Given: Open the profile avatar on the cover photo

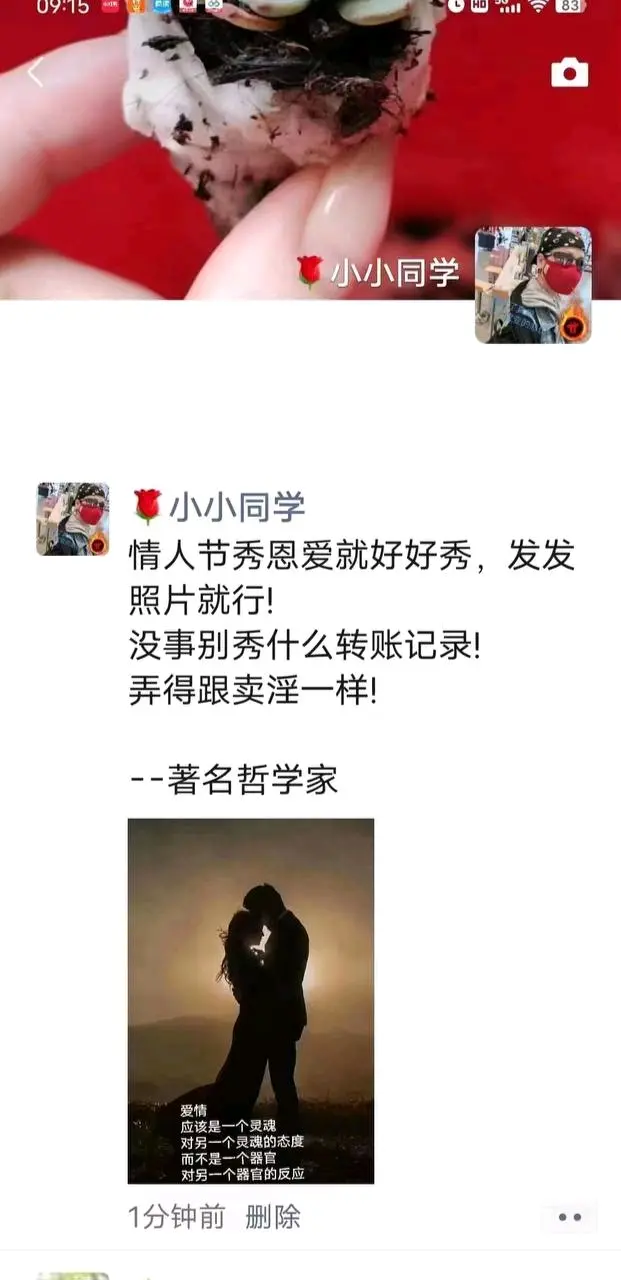Looking at the screenshot, I should 532,285.
